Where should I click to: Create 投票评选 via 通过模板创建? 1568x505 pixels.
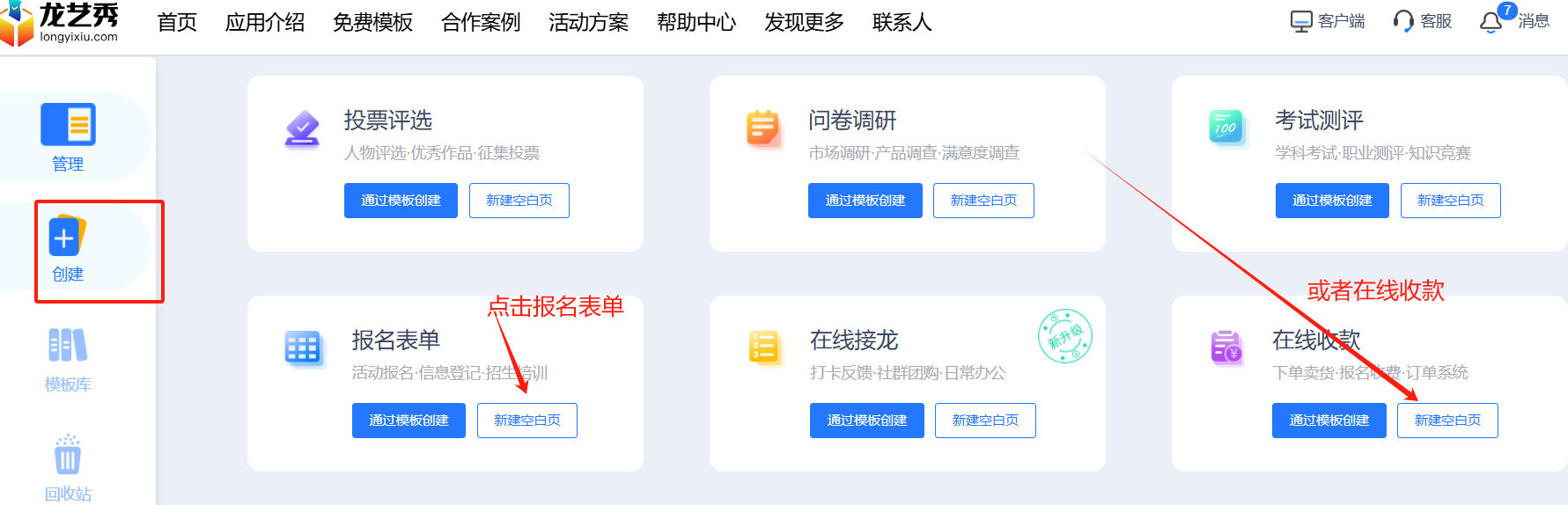(x=401, y=201)
